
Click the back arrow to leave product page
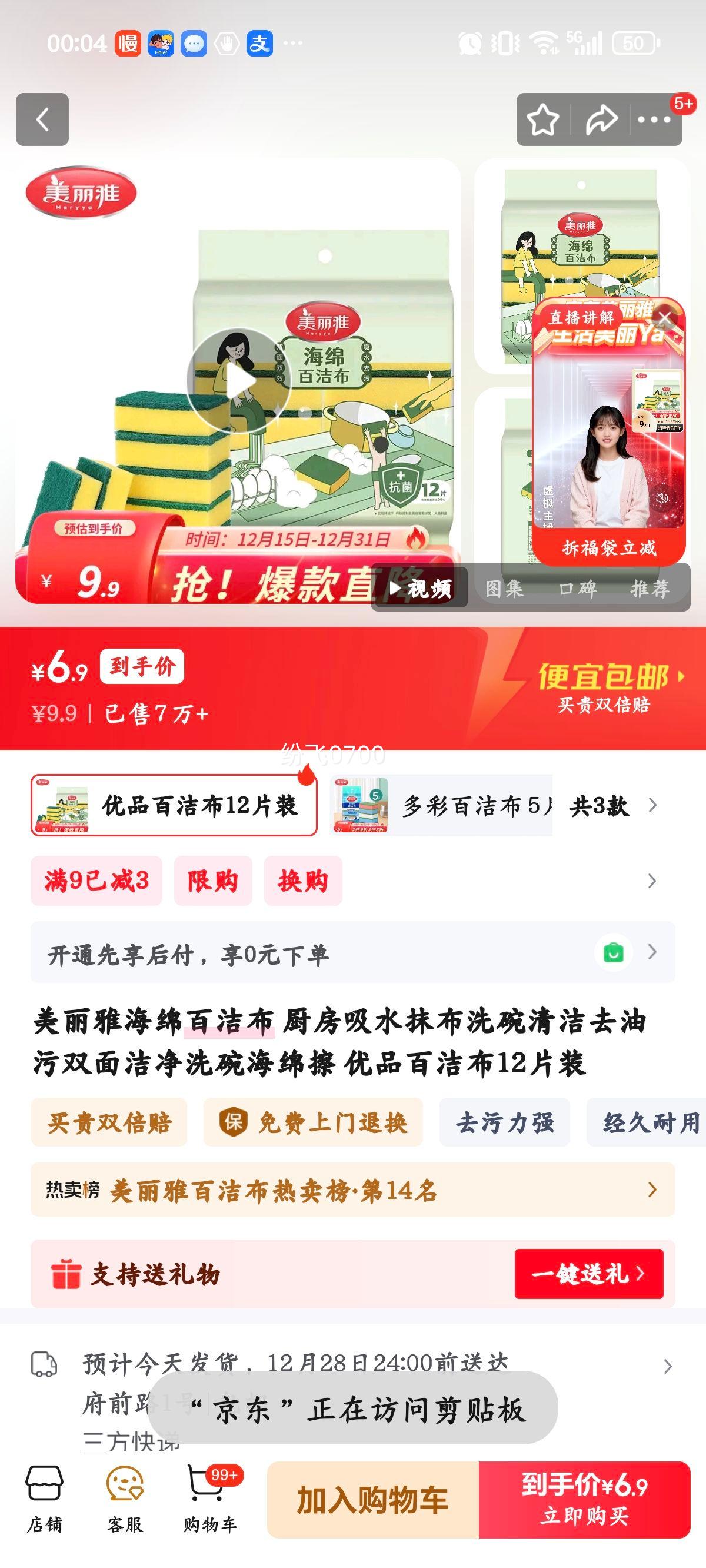click(41, 119)
